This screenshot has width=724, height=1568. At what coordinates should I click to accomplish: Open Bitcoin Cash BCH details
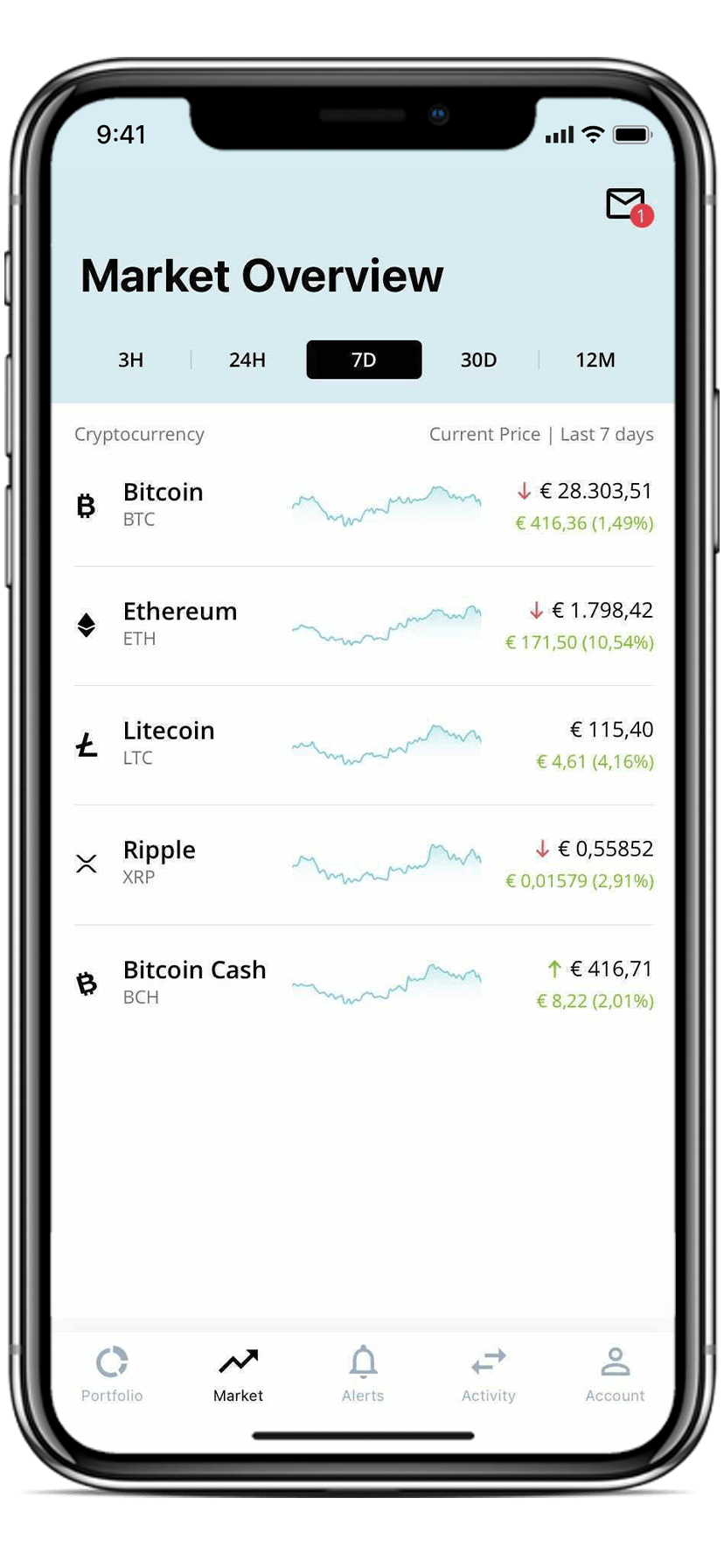click(364, 984)
